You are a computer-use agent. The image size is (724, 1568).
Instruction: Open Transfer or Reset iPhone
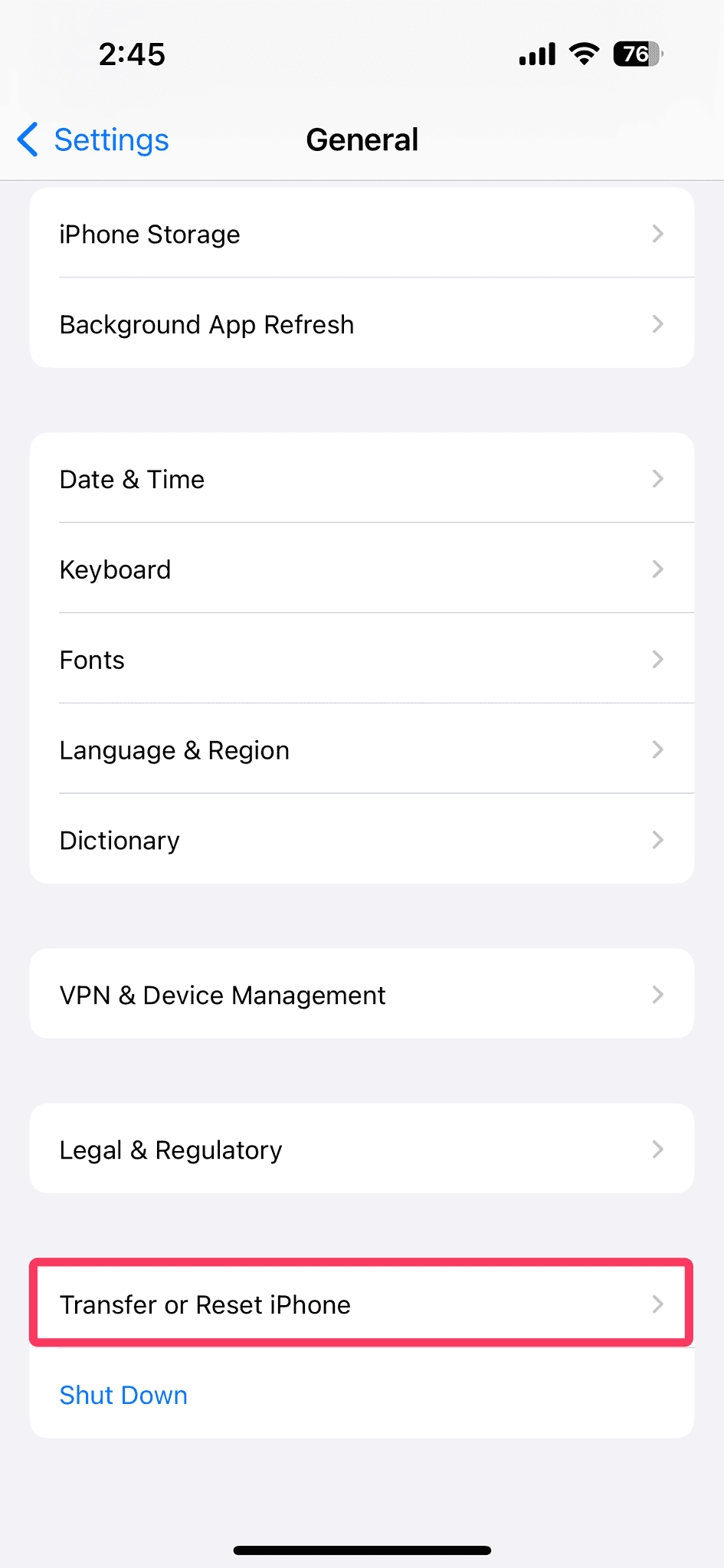pos(362,1304)
